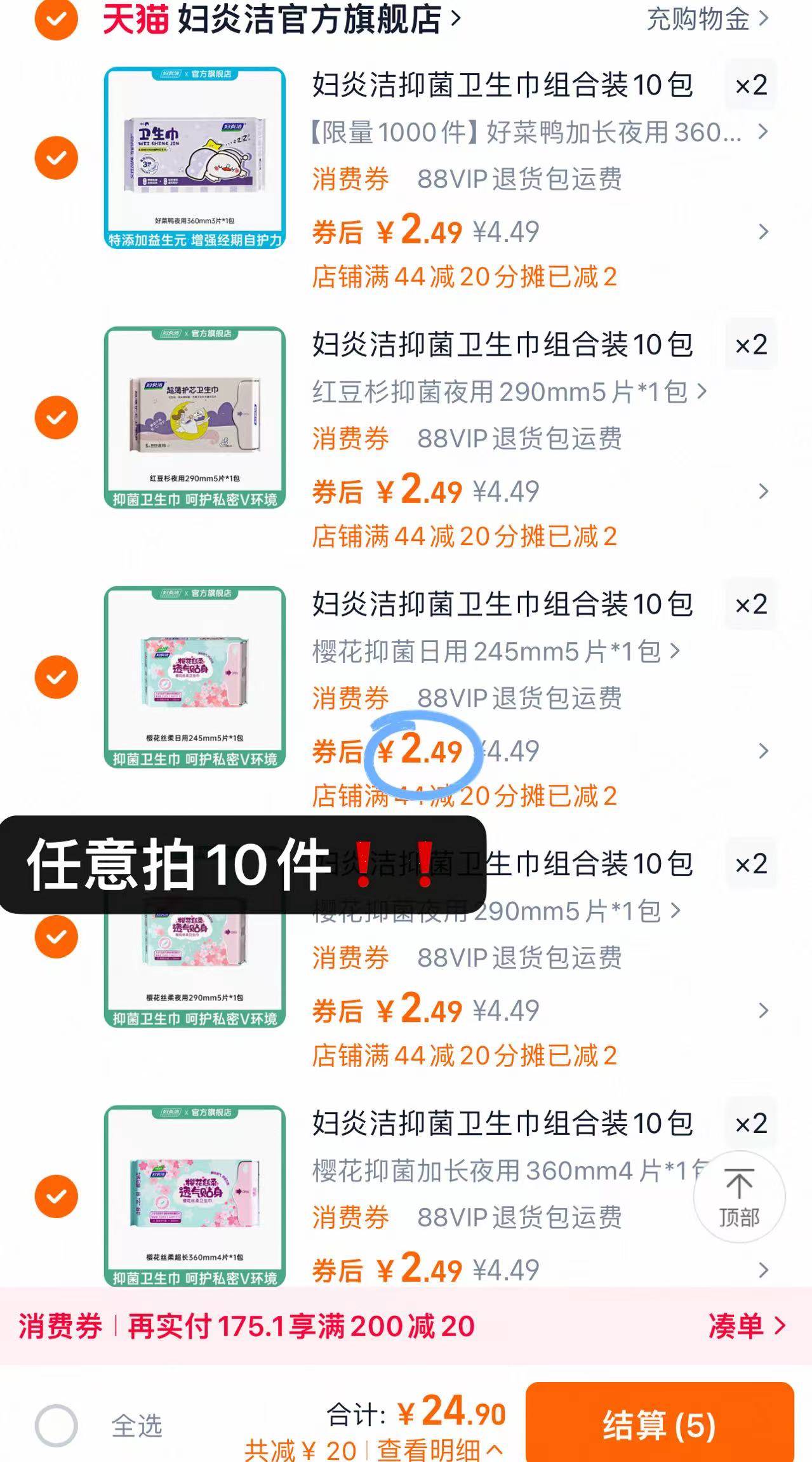The image size is (812, 1462).
Task: Deselect the 红豆杉抑菌夜用 item checkbox
Action: [x=57, y=416]
